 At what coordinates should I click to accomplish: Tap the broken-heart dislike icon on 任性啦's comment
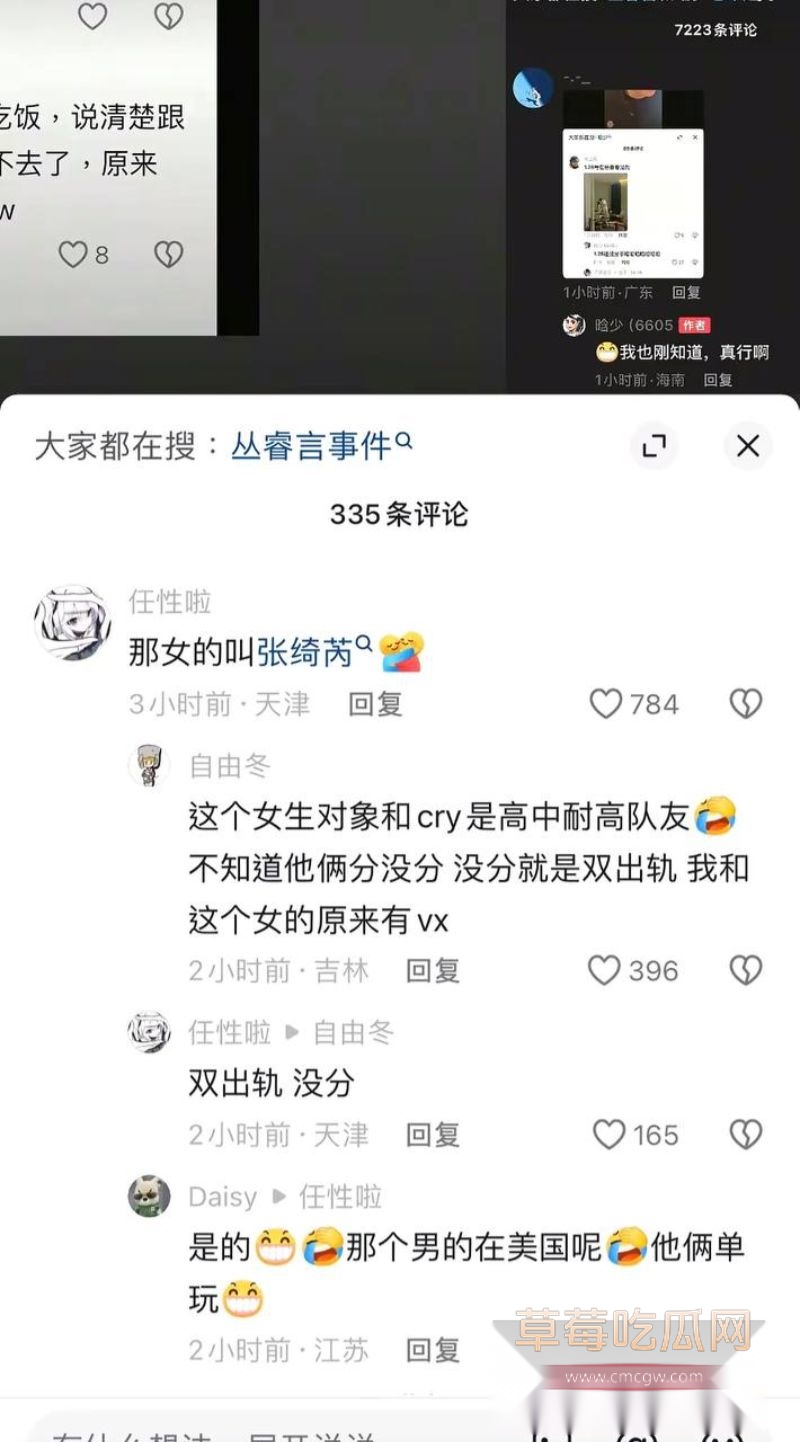[x=746, y=702]
